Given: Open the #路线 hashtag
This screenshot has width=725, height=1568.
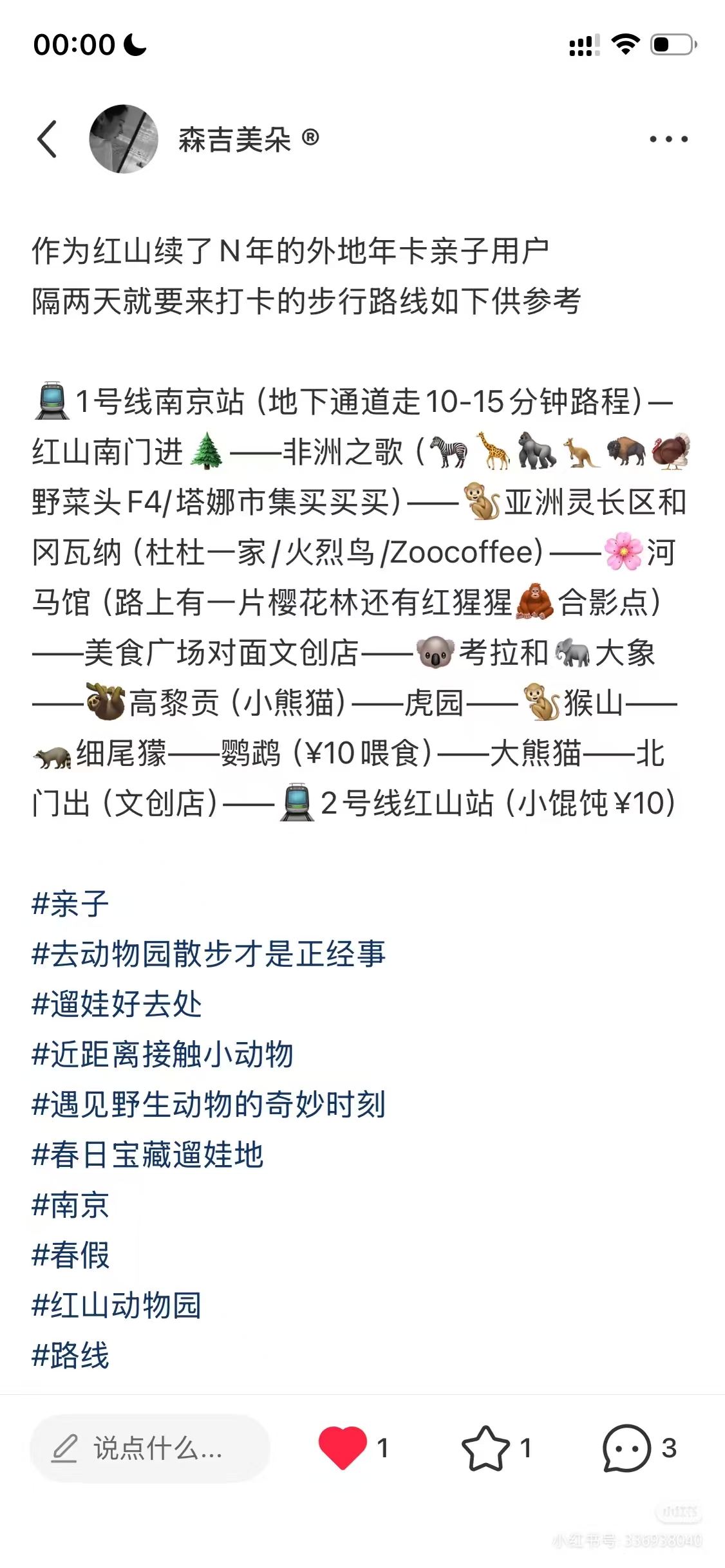Looking at the screenshot, I should 70,1356.
